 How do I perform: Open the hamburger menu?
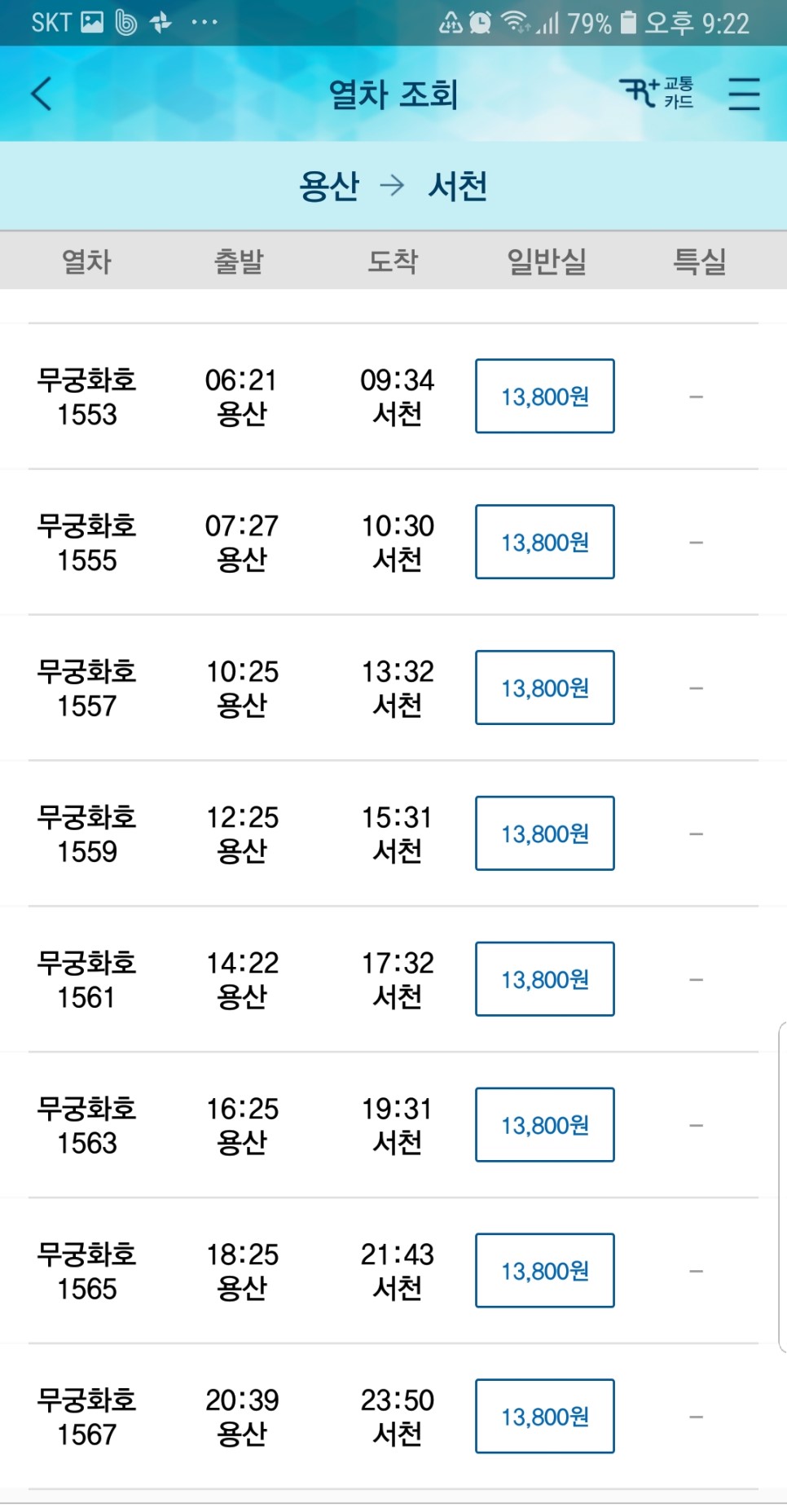pos(744,94)
